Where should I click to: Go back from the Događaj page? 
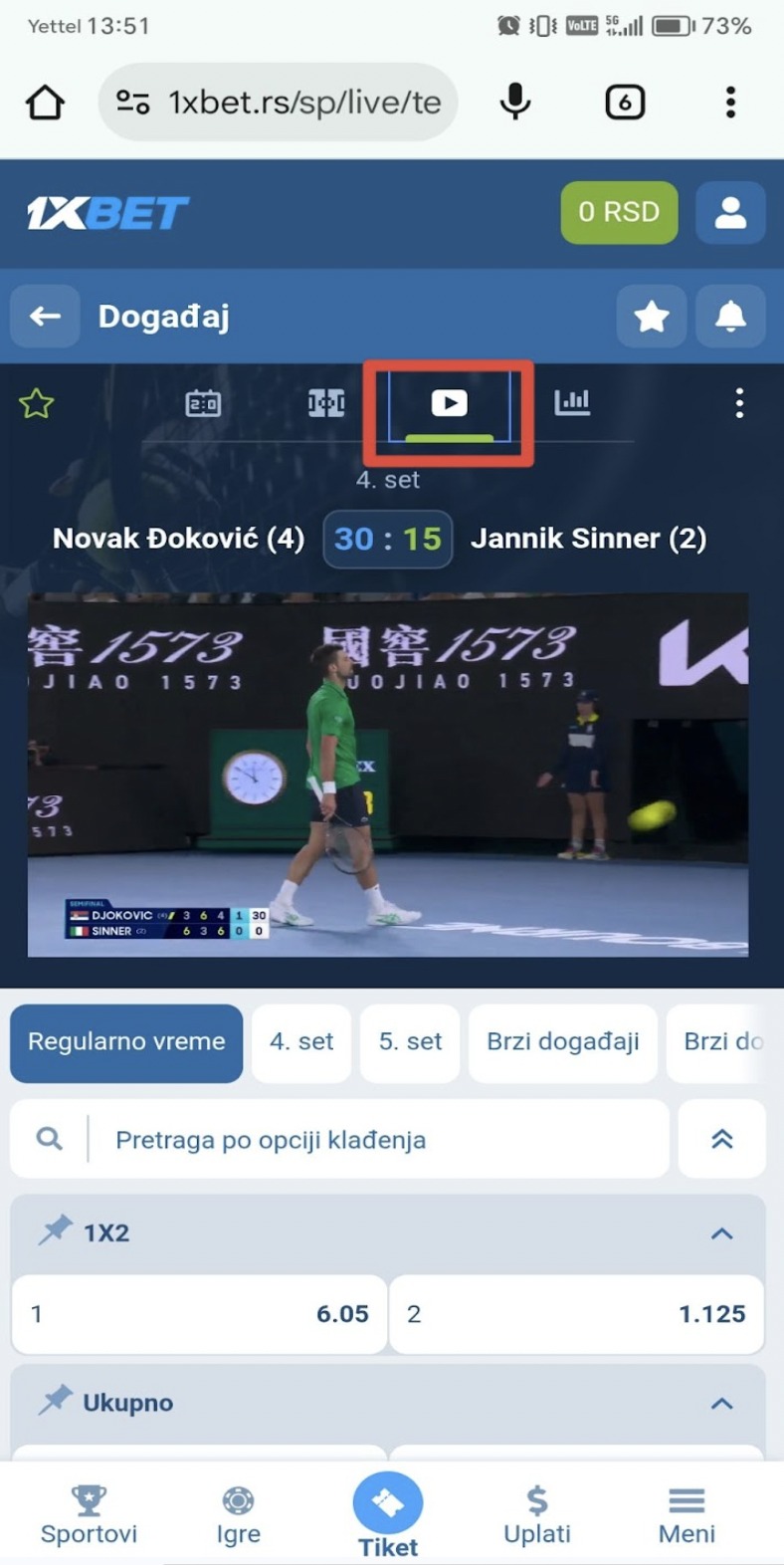point(45,317)
